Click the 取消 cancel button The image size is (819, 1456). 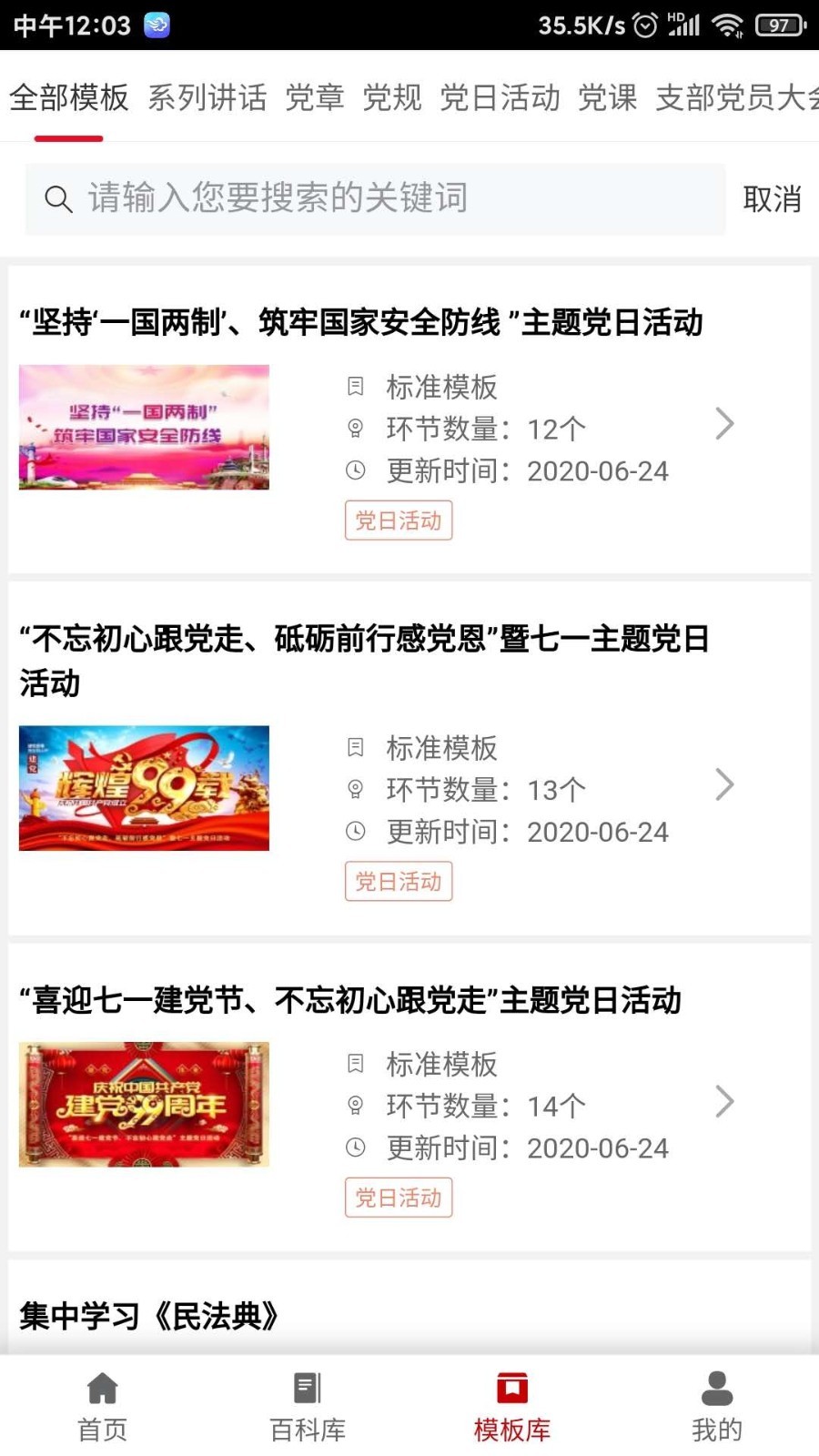[773, 198]
